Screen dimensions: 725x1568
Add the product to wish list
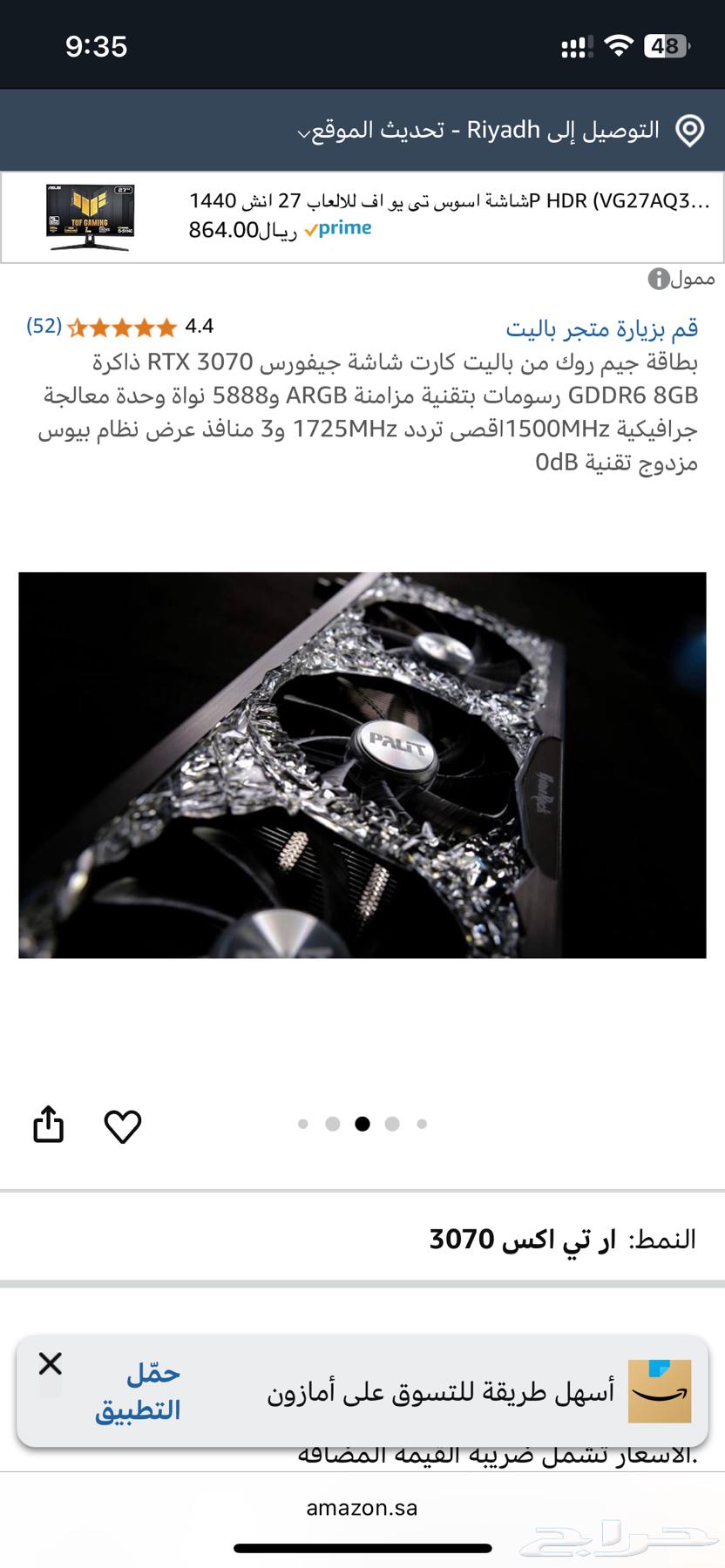(x=123, y=1125)
